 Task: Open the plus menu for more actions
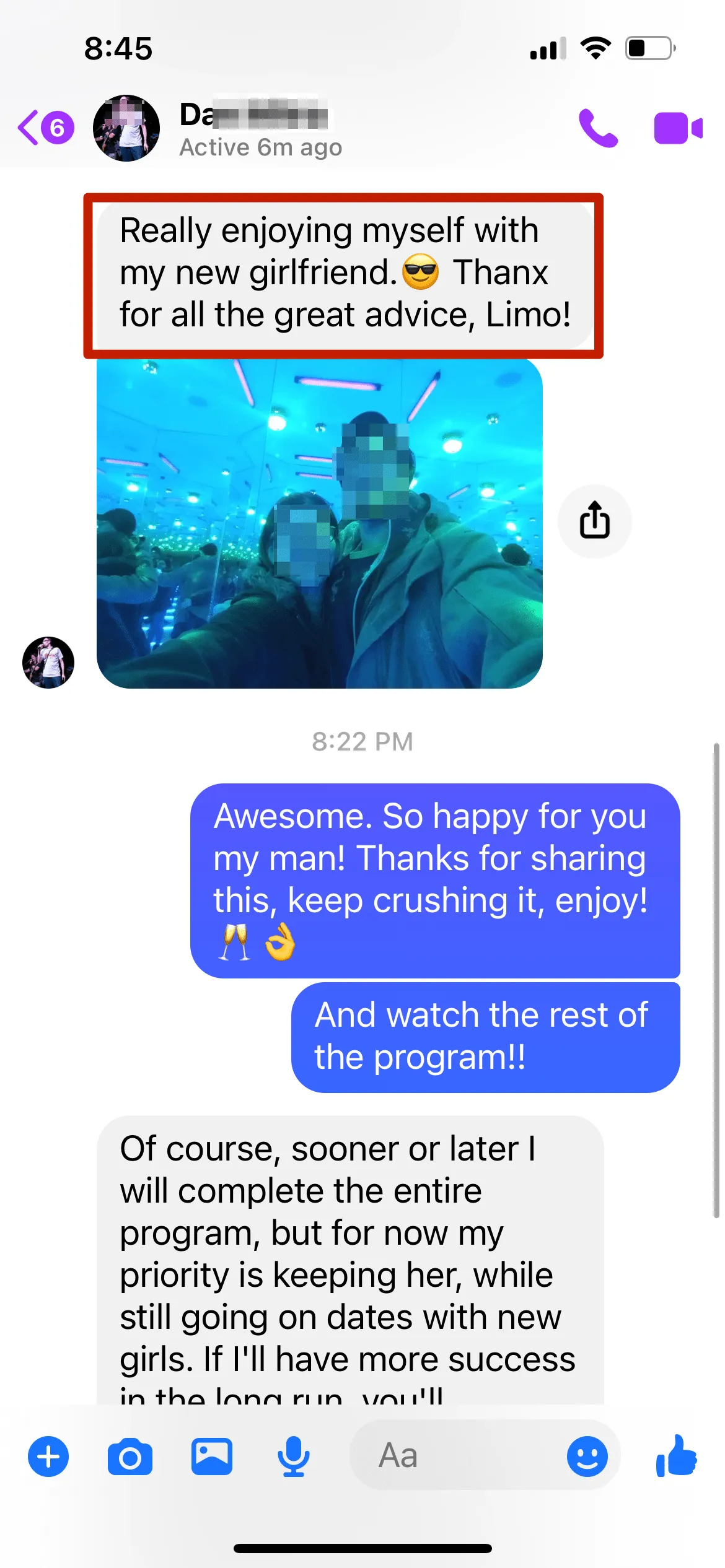pyautogui.click(x=48, y=1456)
